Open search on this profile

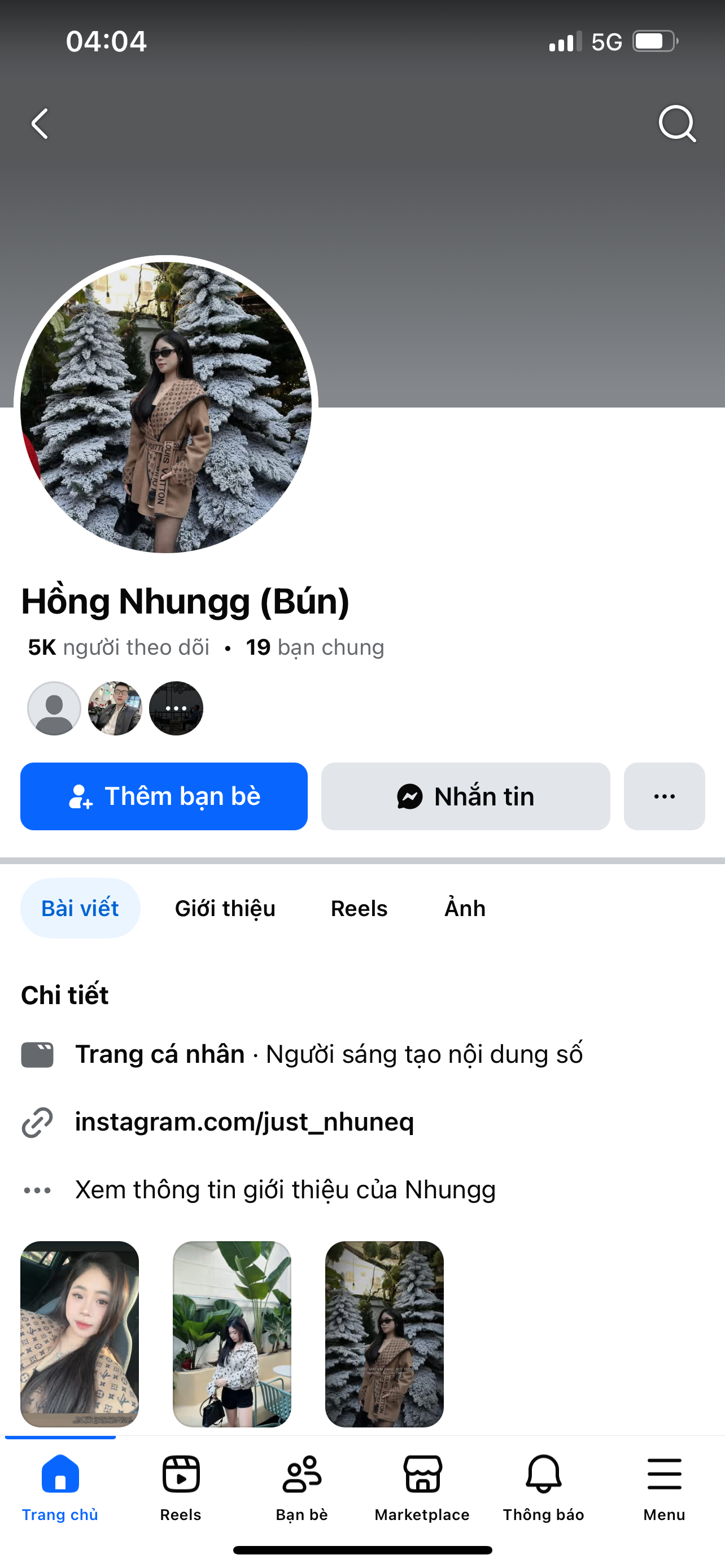pyautogui.click(x=677, y=124)
